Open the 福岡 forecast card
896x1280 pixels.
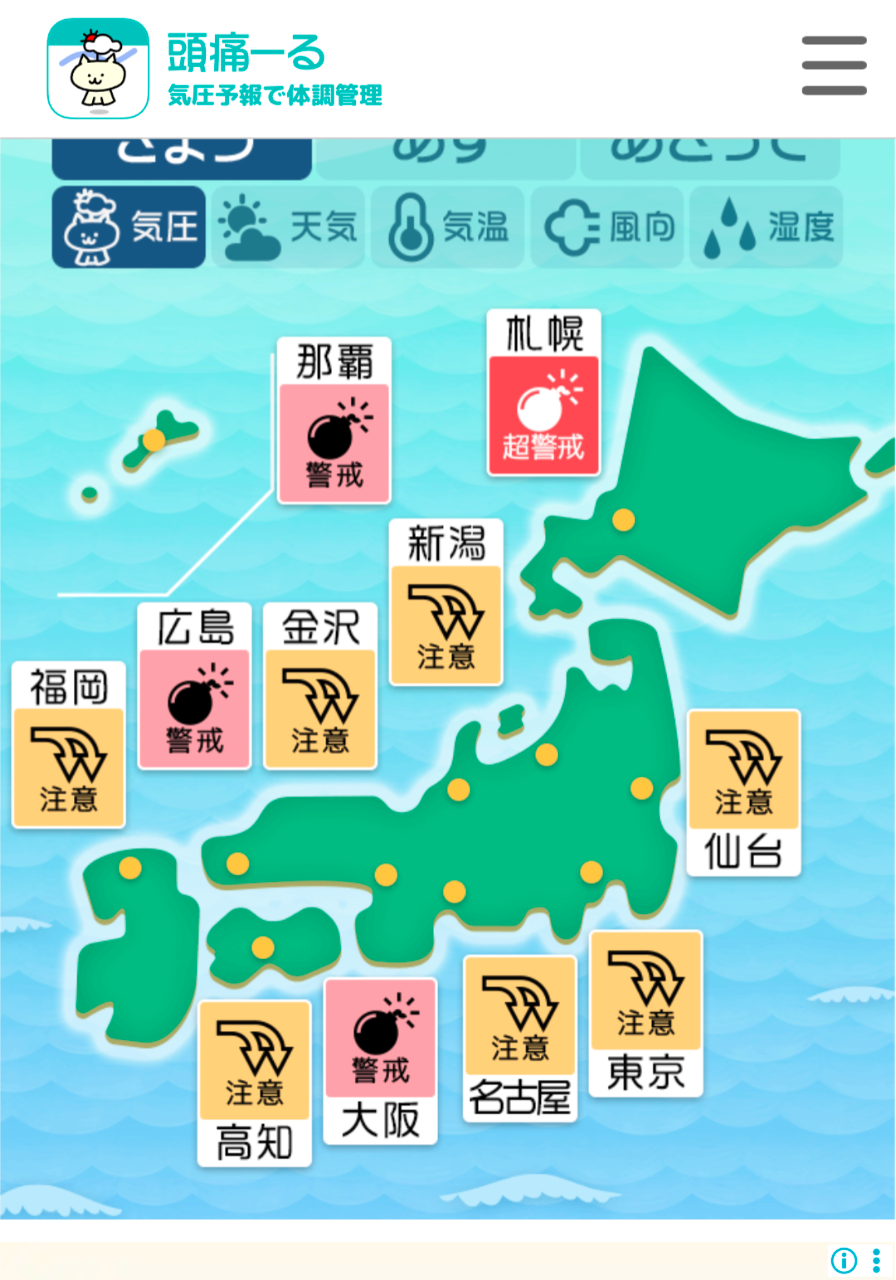69,745
